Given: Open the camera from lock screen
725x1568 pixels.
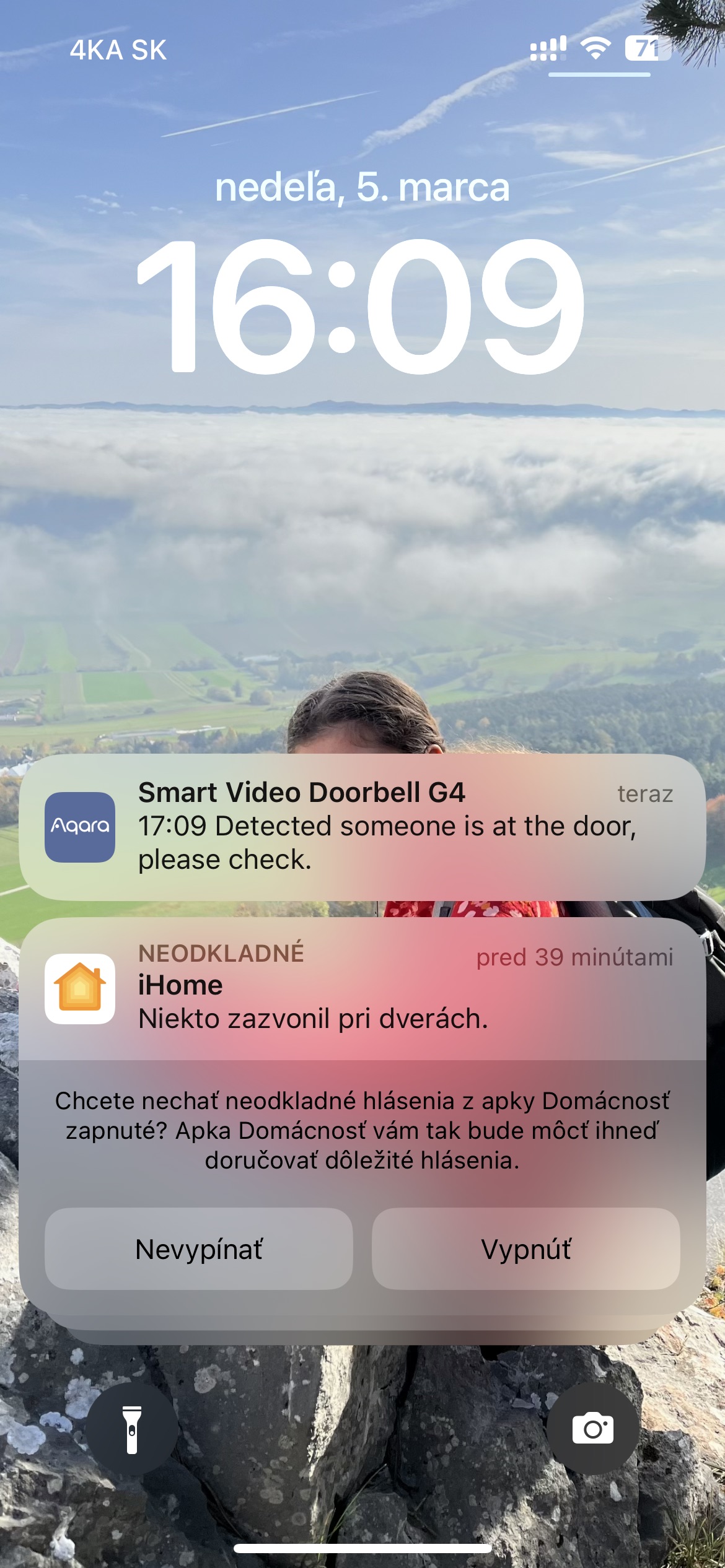Looking at the screenshot, I should click(x=592, y=1429).
